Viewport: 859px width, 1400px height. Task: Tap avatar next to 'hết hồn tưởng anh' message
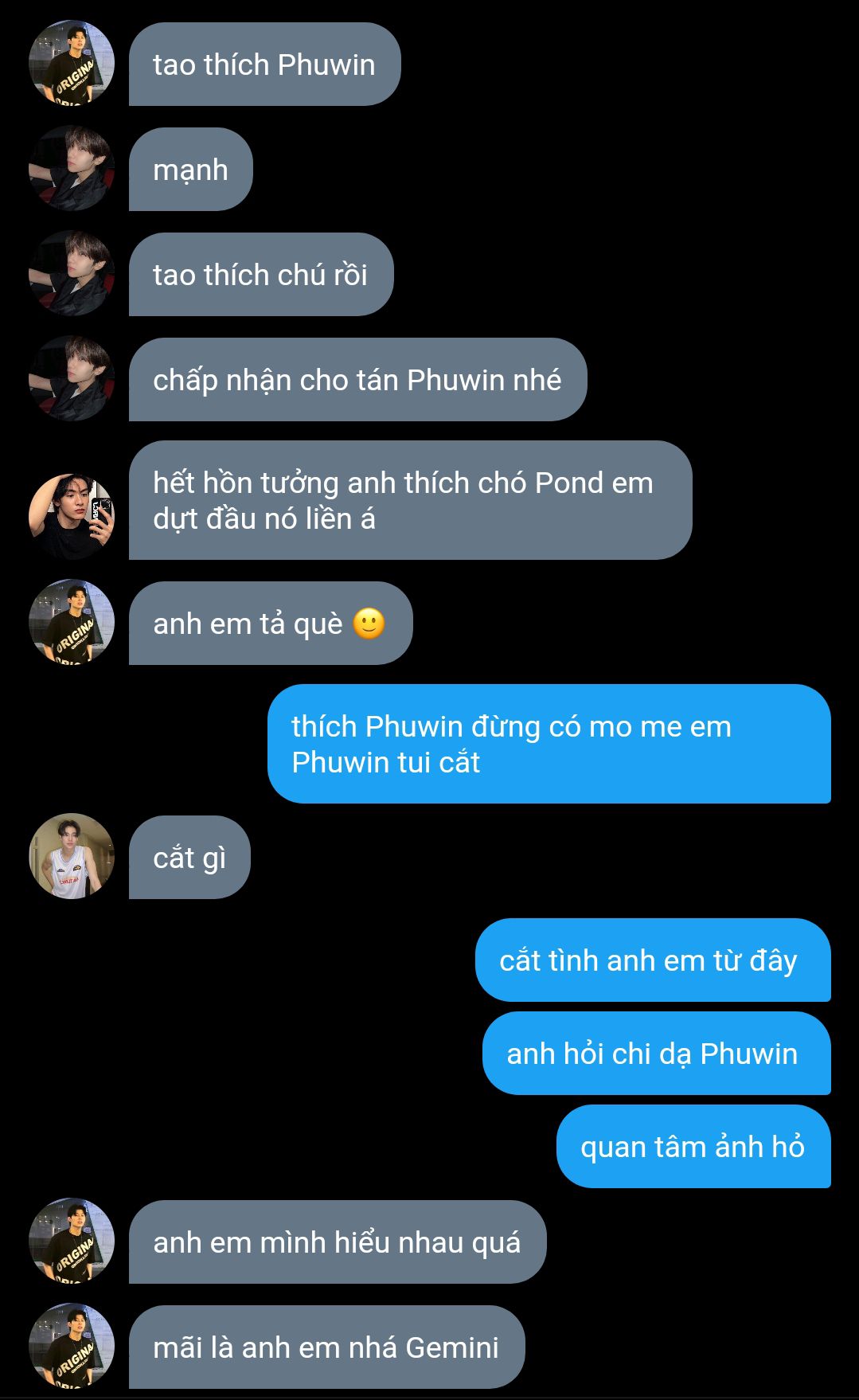pos(72,516)
